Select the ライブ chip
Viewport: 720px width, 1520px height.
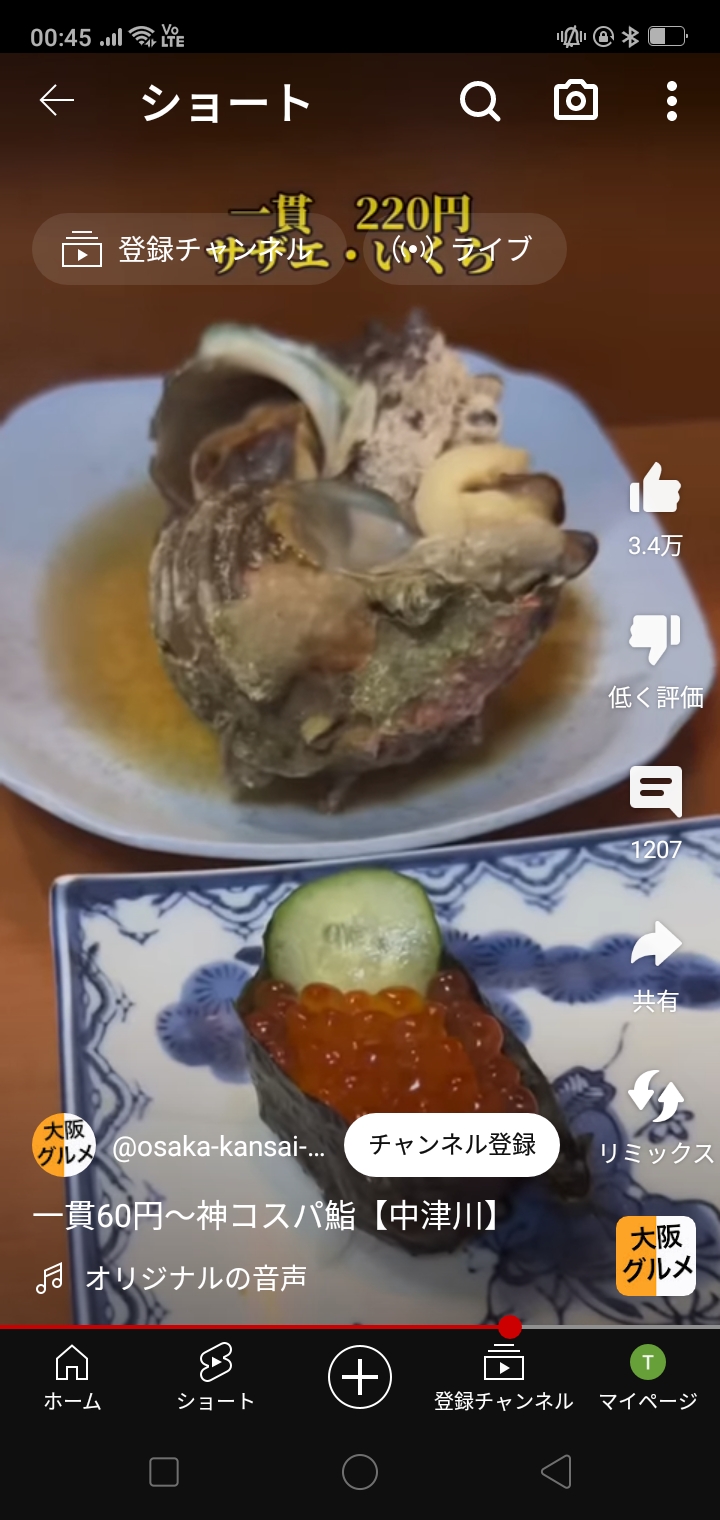pos(465,249)
